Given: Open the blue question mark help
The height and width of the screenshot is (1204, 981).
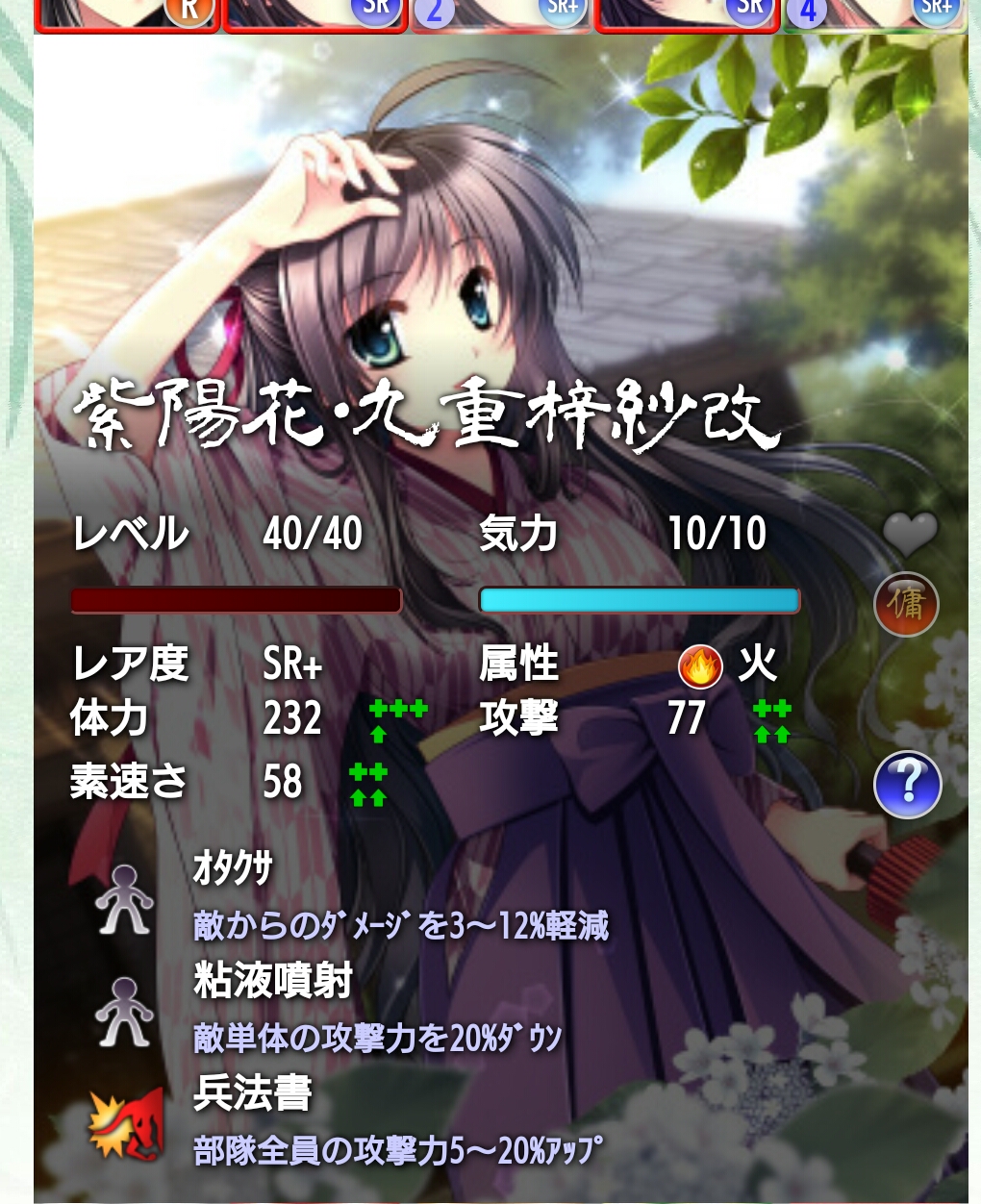Looking at the screenshot, I should [907, 784].
